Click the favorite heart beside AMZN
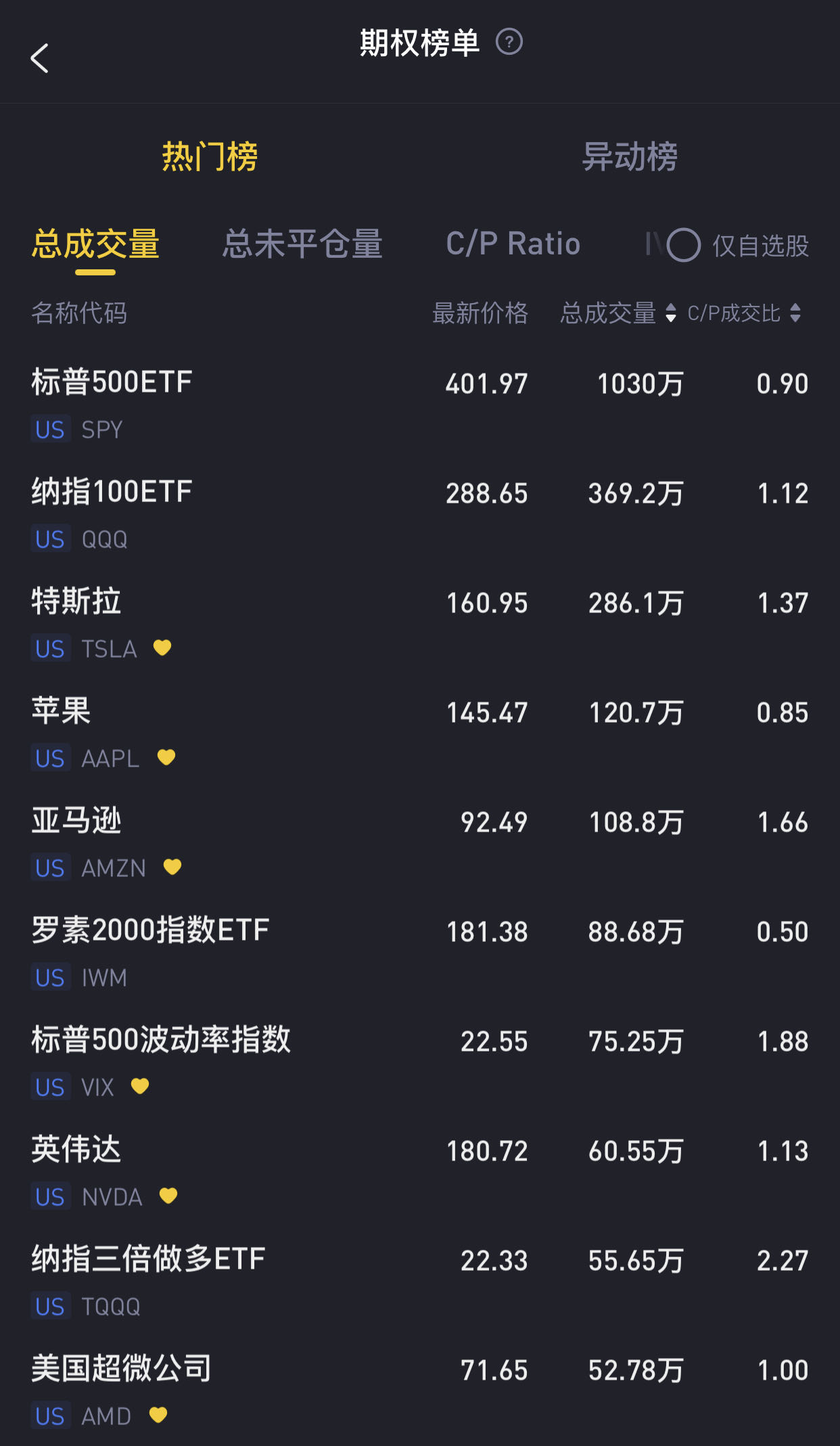This screenshot has width=840, height=1446. click(173, 868)
